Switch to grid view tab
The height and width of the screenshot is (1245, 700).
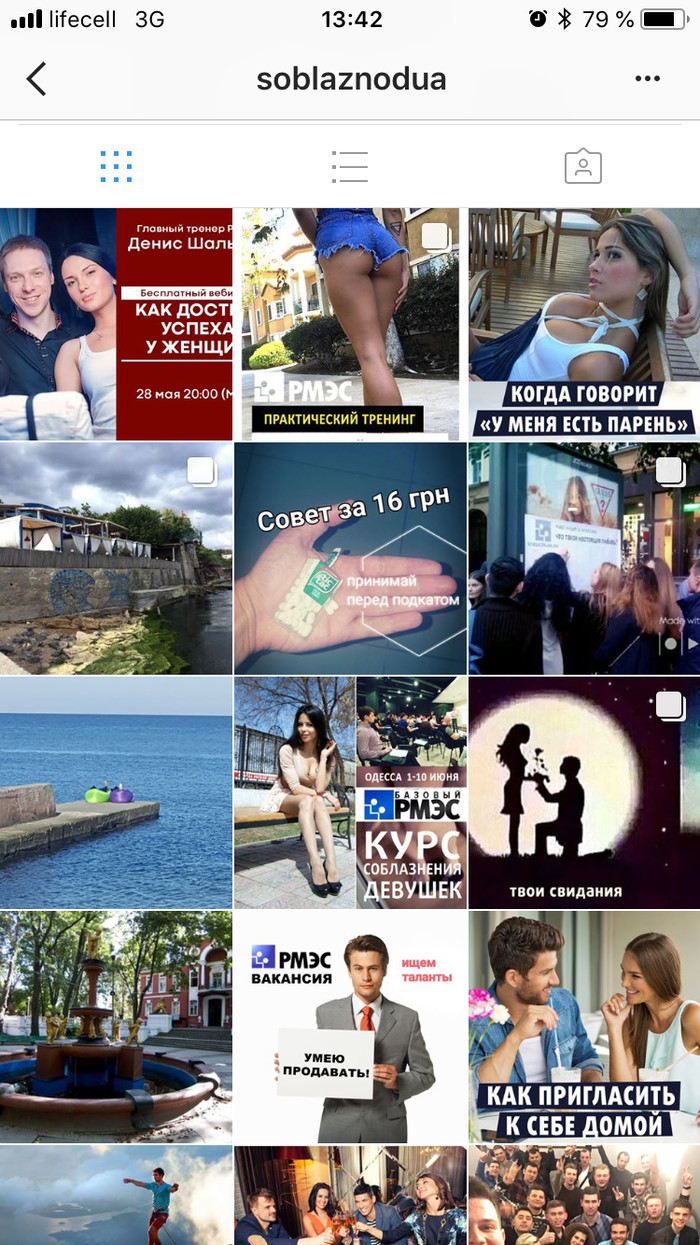point(116,167)
